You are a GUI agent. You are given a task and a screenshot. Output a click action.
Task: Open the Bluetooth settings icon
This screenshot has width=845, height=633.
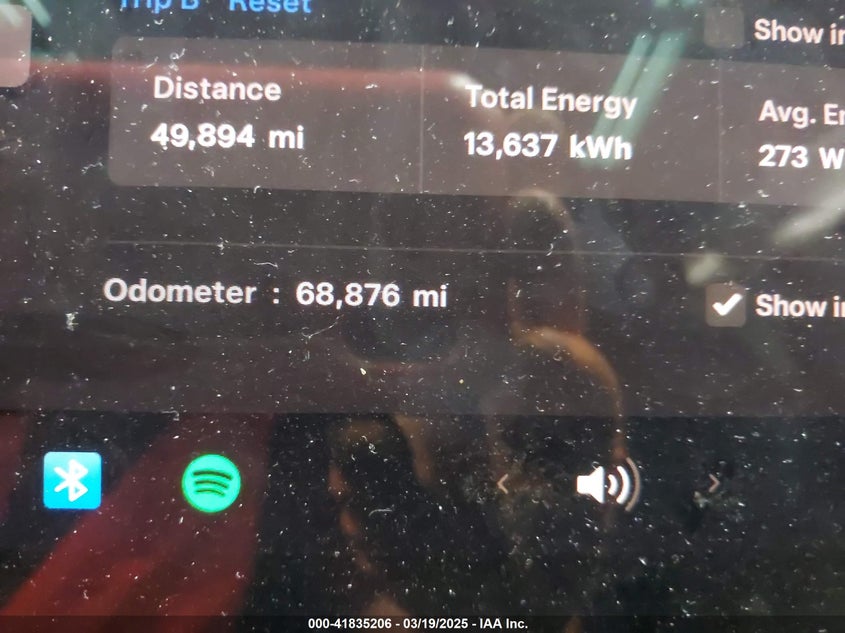(x=72, y=480)
